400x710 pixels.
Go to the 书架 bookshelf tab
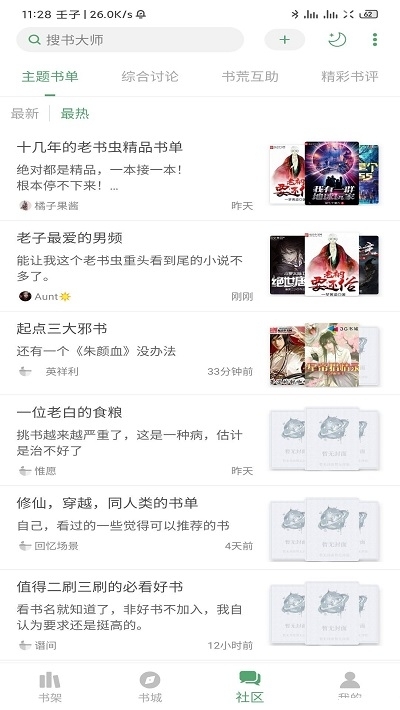(50, 686)
